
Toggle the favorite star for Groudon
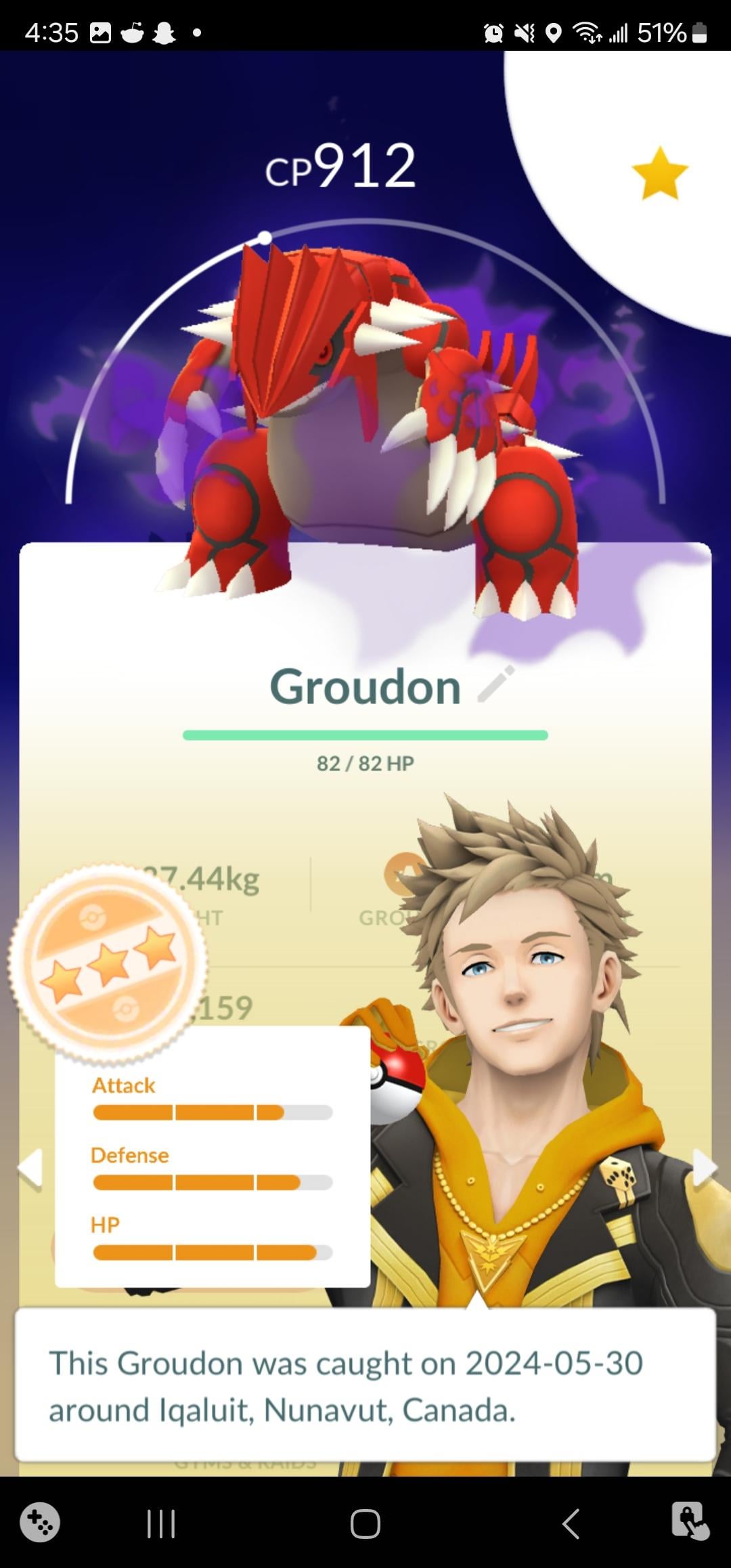click(x=659, y=173)
